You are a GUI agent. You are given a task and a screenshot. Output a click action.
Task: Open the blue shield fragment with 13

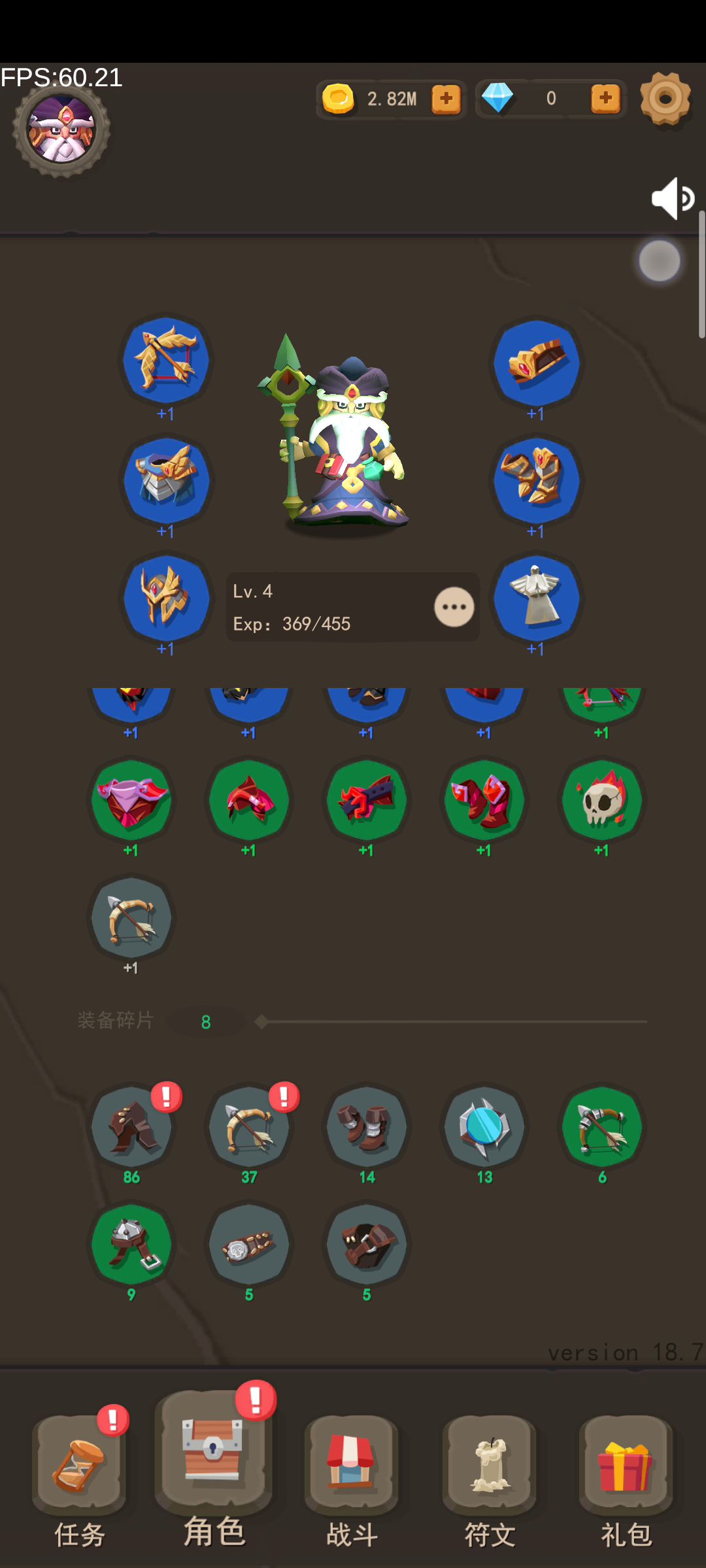pyautogui.click(x=484, y=1127)
